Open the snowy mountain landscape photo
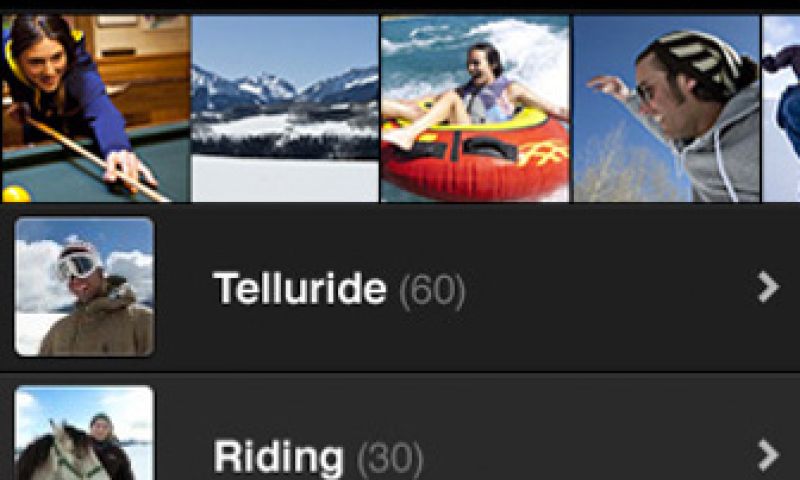The width and height of the screenshot is (800, 480). [x=284, y=108]
